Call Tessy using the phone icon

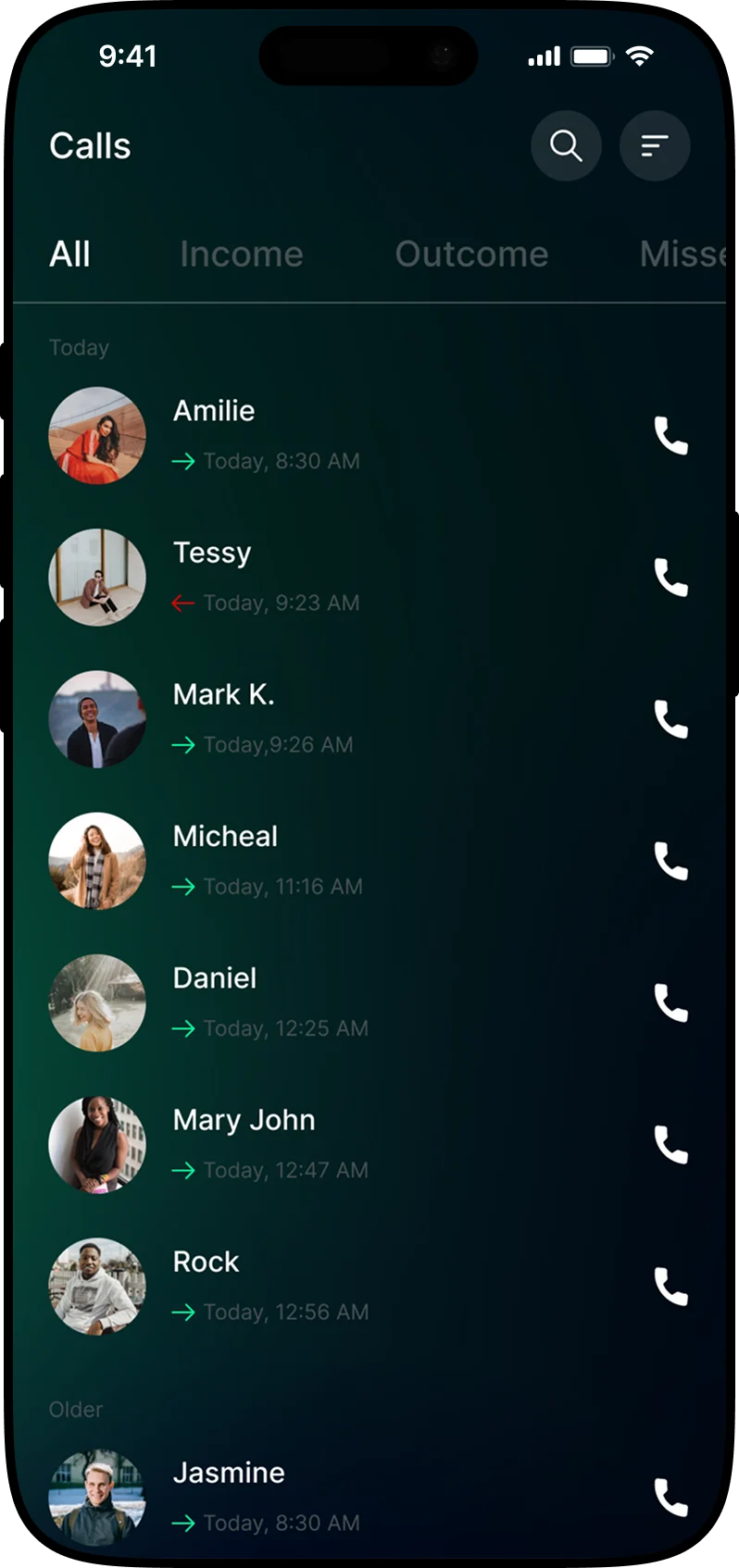coord(671,578)
